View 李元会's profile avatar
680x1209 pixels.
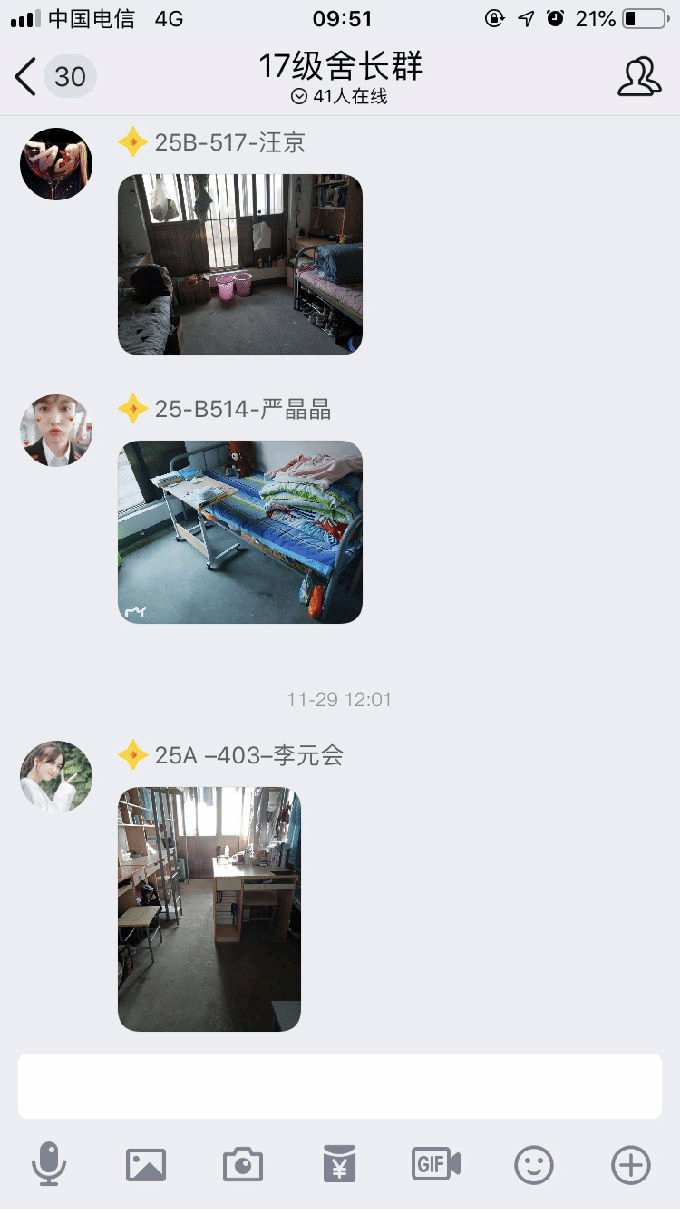56,777
